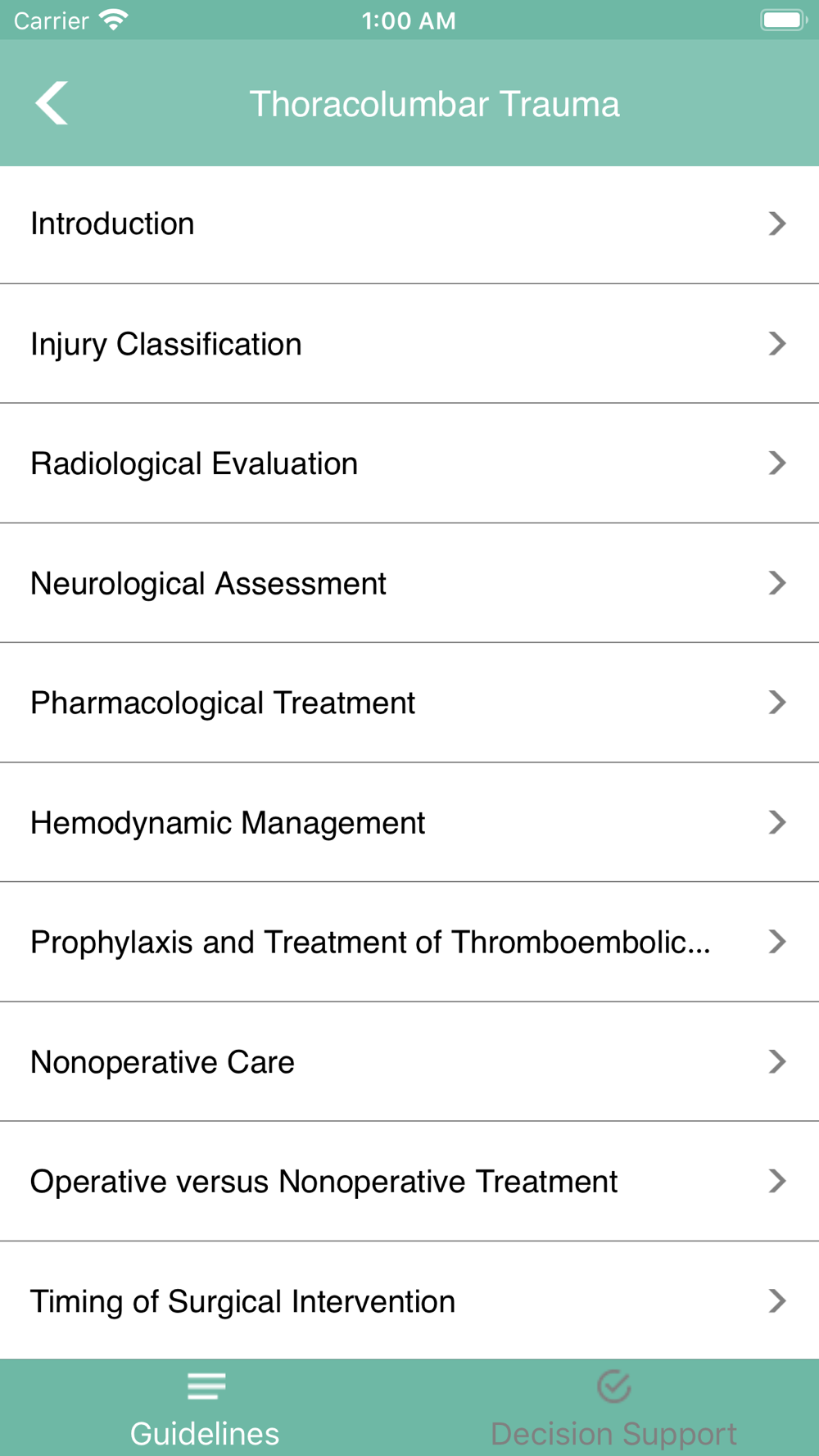
Task: View Nonoperative Care section
Action: pos(409,1062)
